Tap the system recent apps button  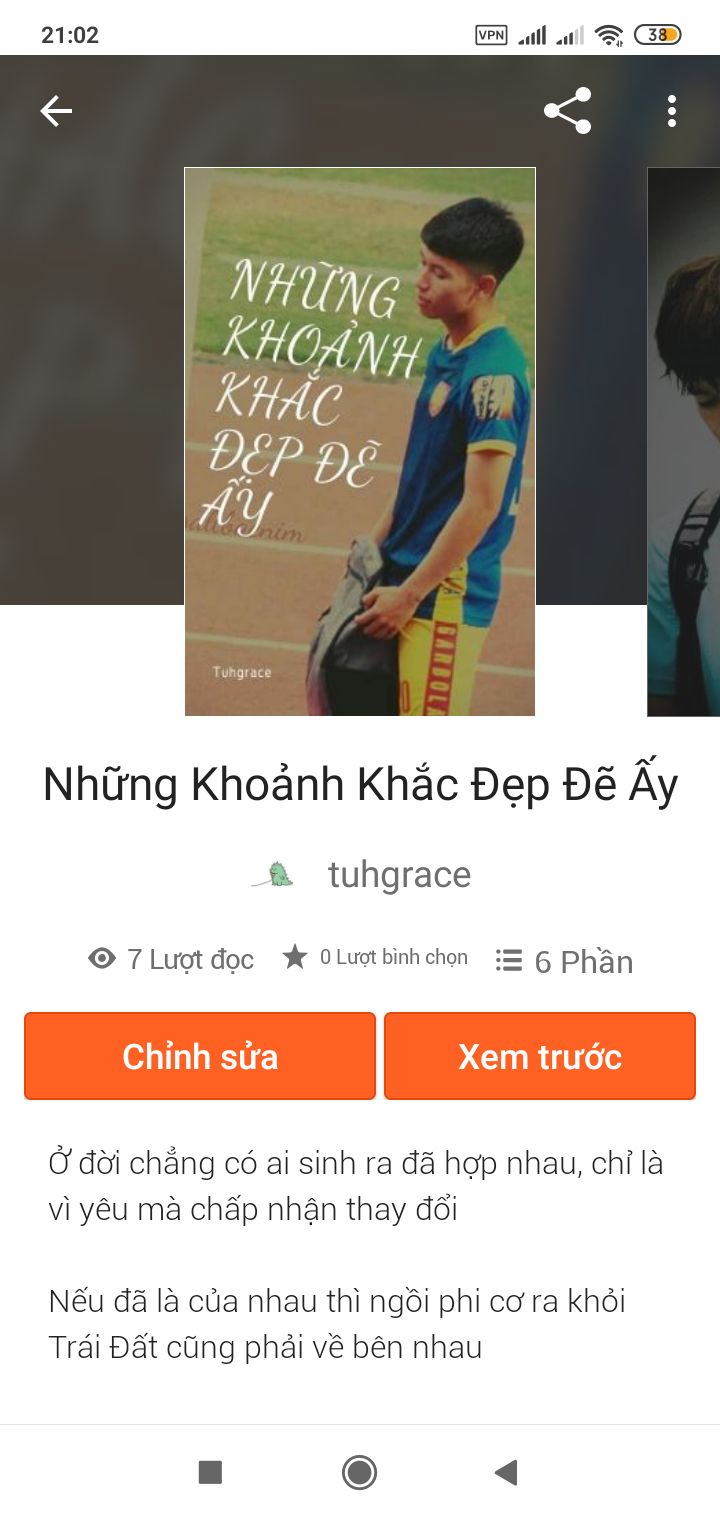210,1472
